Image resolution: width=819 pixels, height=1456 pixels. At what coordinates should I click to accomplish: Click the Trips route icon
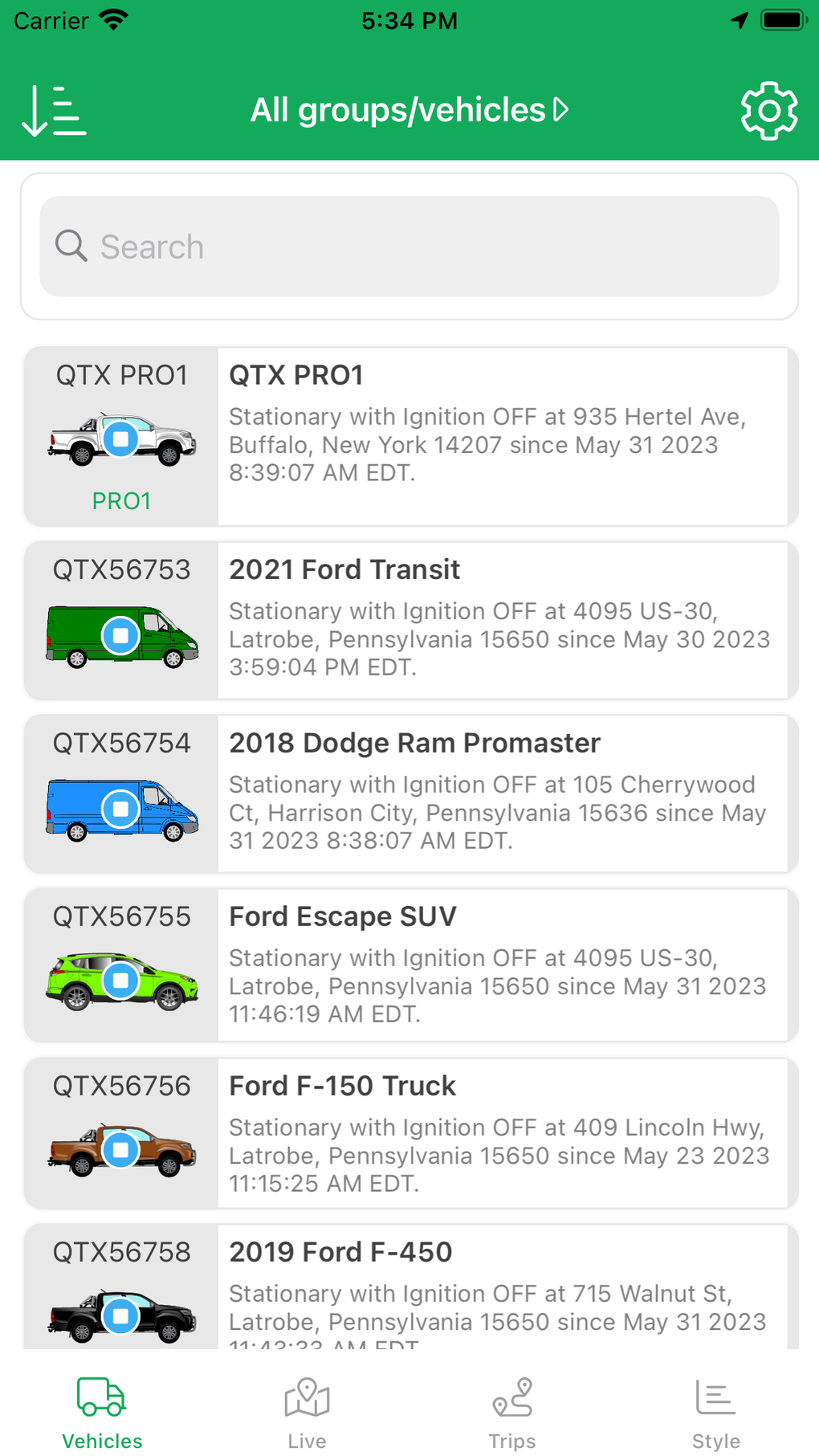(511, 1397)
